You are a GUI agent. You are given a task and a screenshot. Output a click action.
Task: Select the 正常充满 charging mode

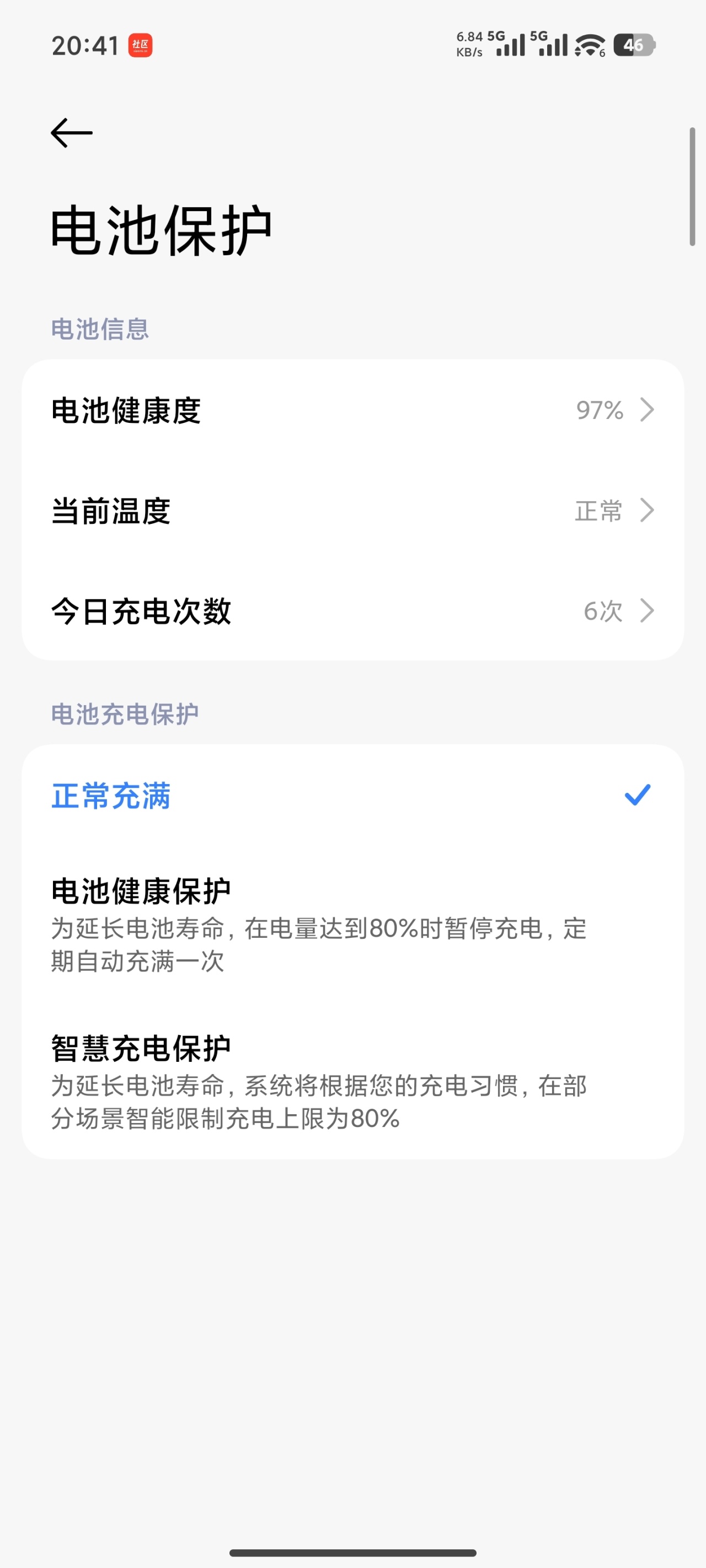pos(352,795)
